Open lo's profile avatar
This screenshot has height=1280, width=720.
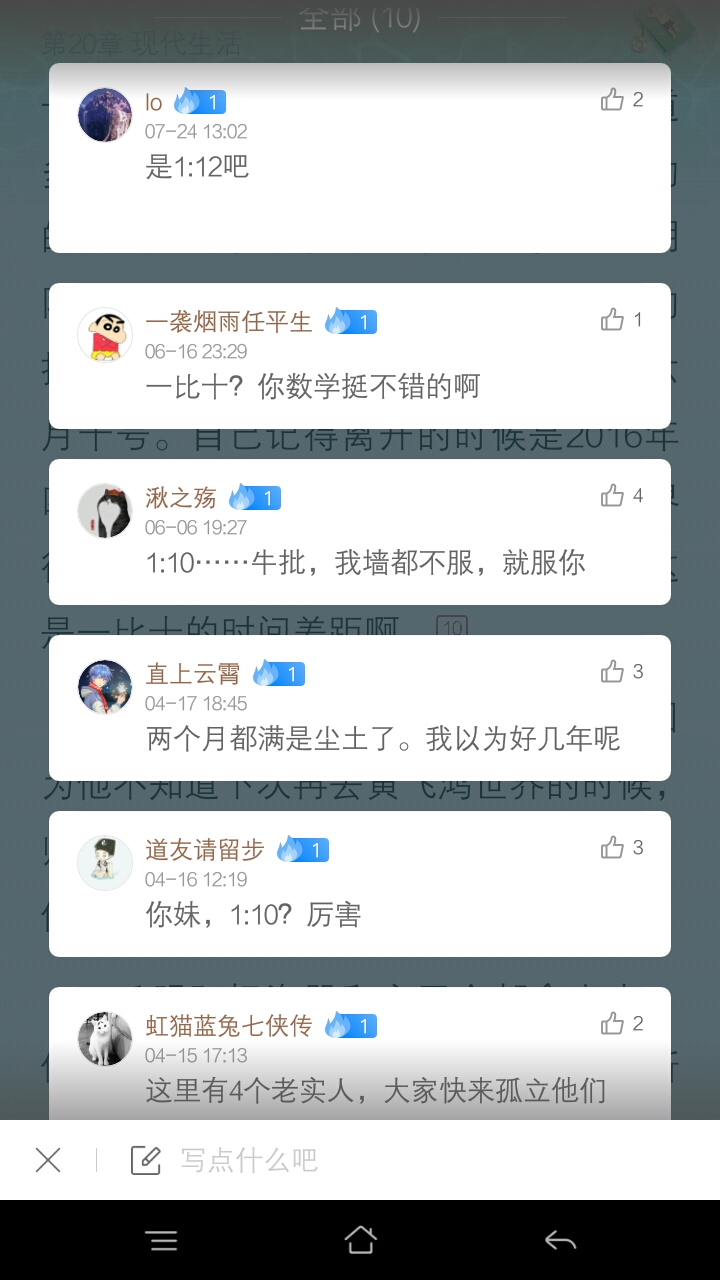pyautogui.click(x=105, y=115)
